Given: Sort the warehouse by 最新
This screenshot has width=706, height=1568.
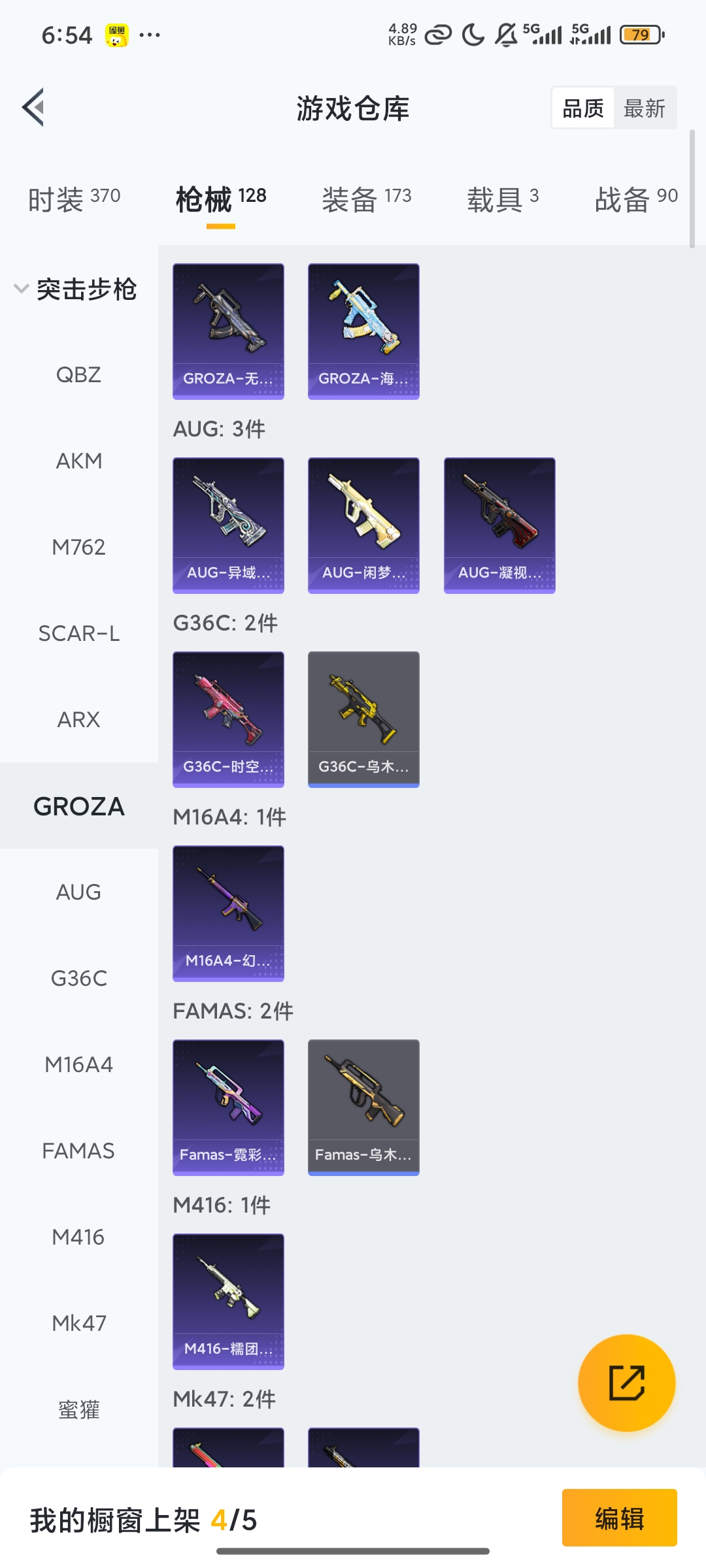Looking at the screenshot, I should pyautogui.click(x=644, y=108).
